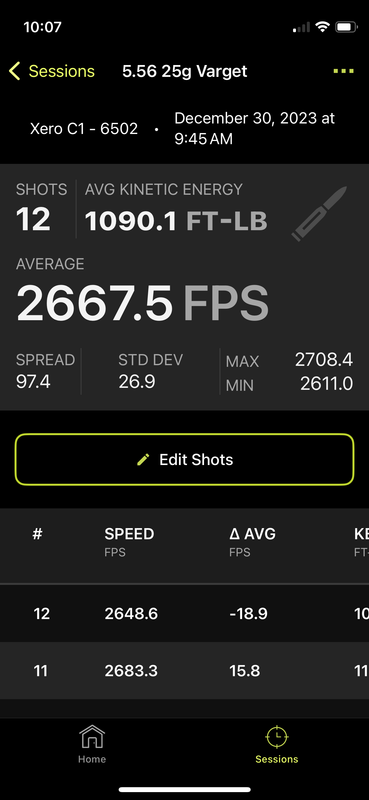The width and height of the screenshot is (369, 800).
Task: Switch to the Home tab
Action: point(92,744)
